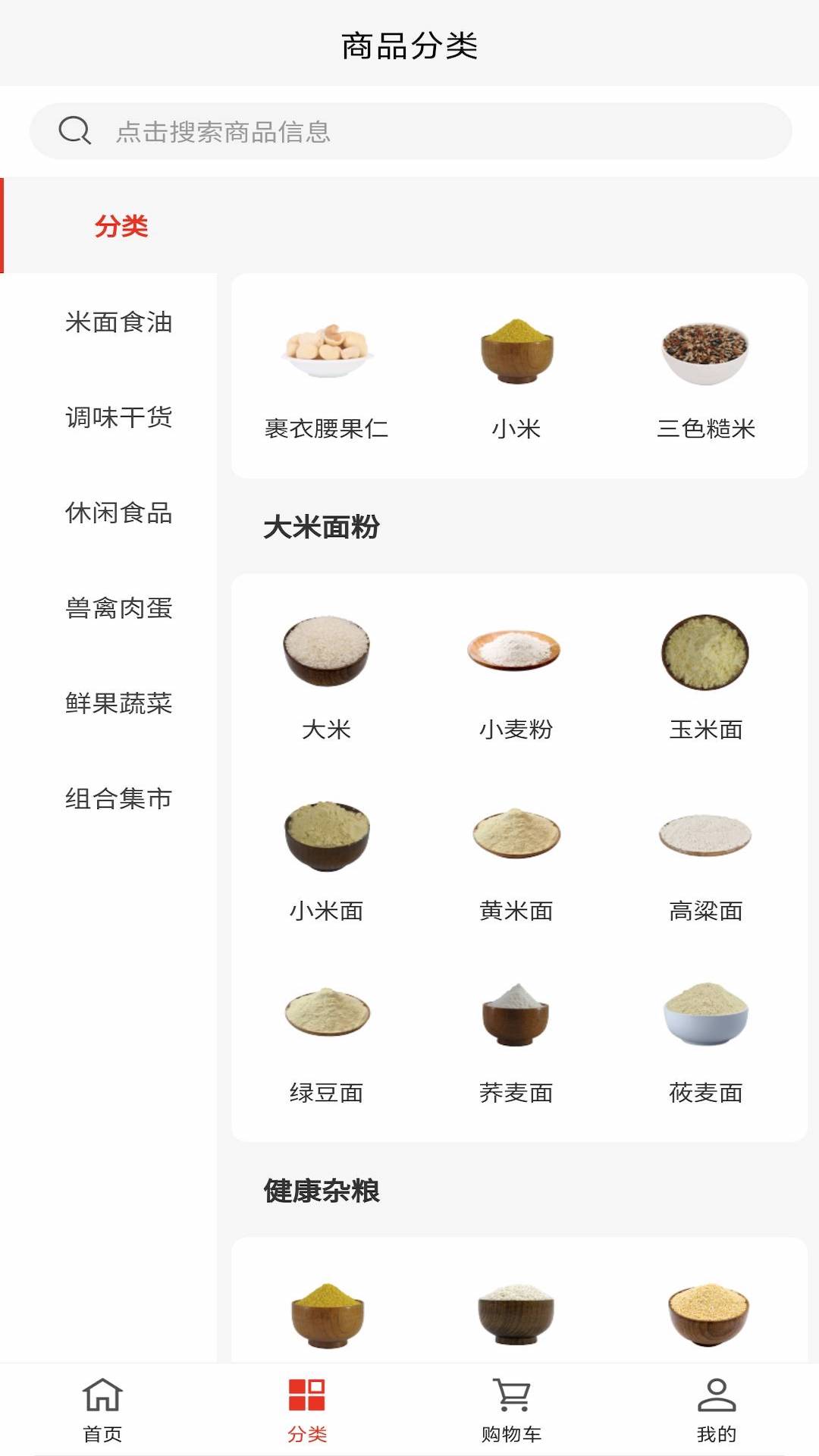Open the 购物车 shopping cart

(x=512, y=1410)
